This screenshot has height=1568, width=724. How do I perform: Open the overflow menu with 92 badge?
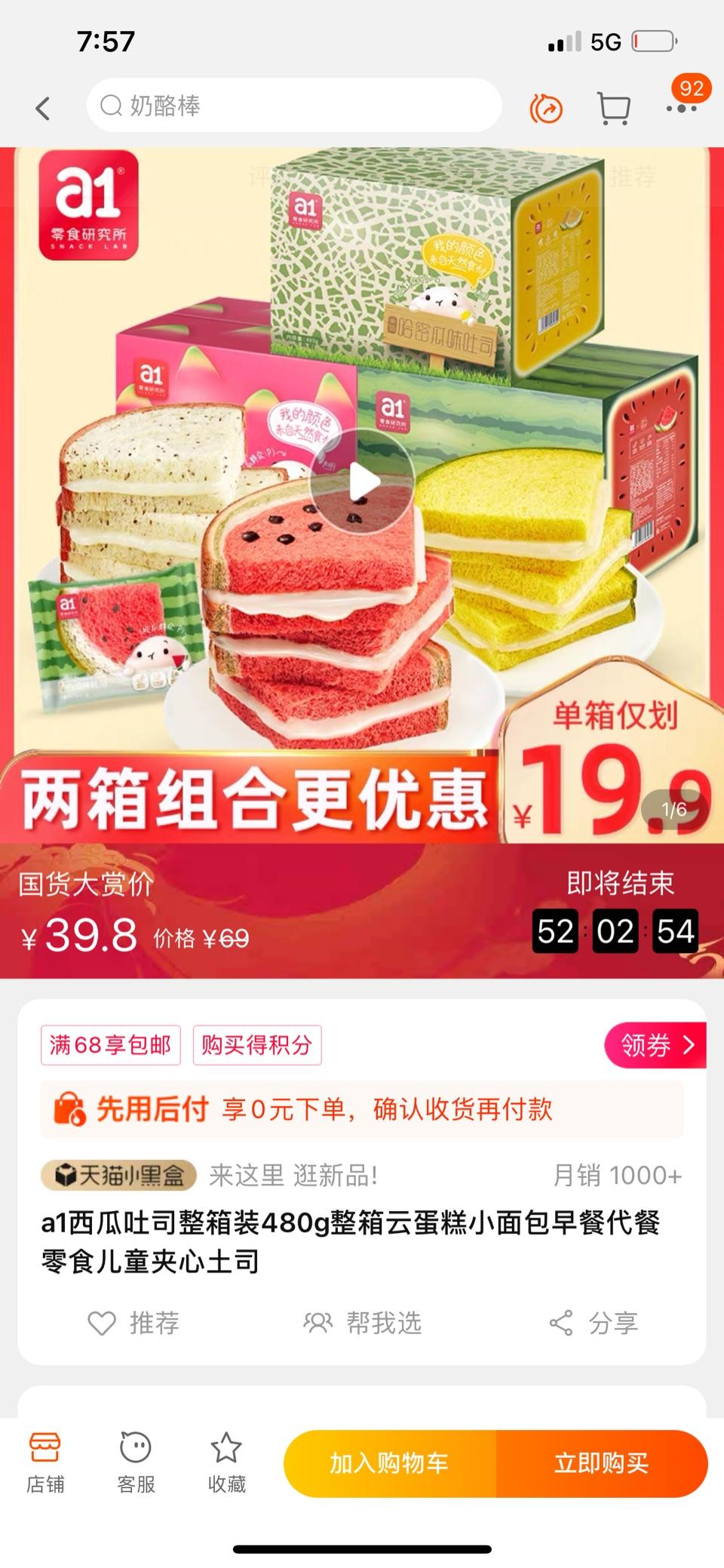683,107
